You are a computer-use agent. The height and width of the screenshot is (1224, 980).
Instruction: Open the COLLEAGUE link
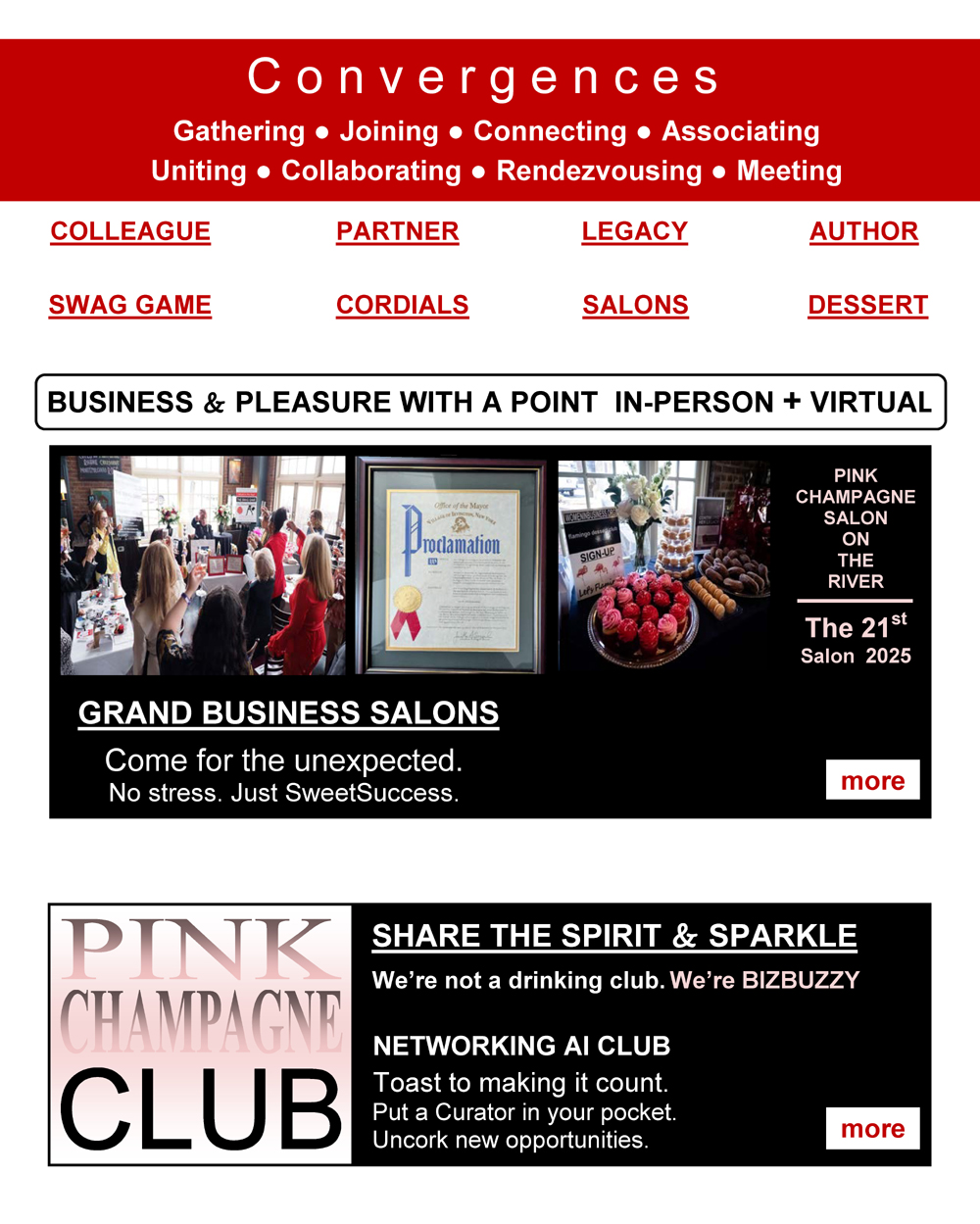tap(130, 231)
